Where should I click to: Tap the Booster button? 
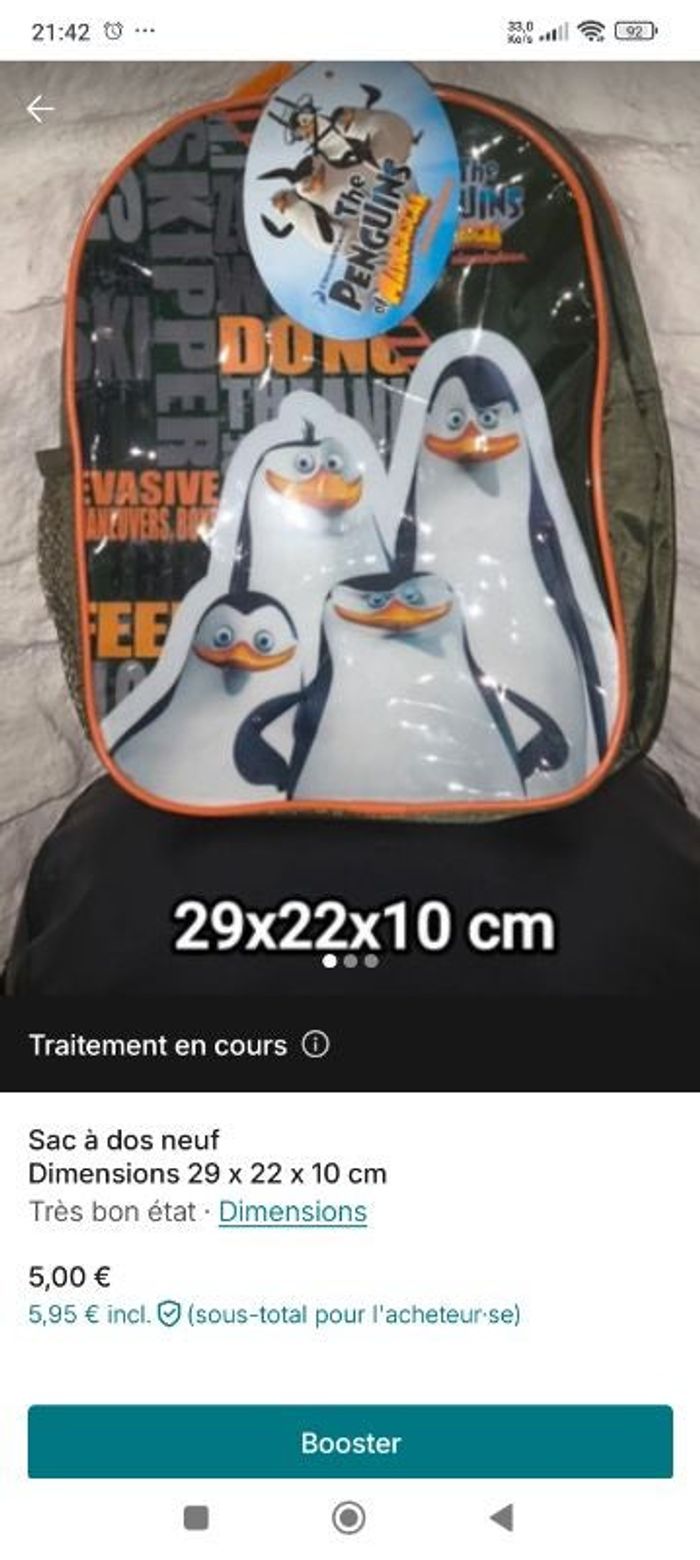click(350, 1442)
